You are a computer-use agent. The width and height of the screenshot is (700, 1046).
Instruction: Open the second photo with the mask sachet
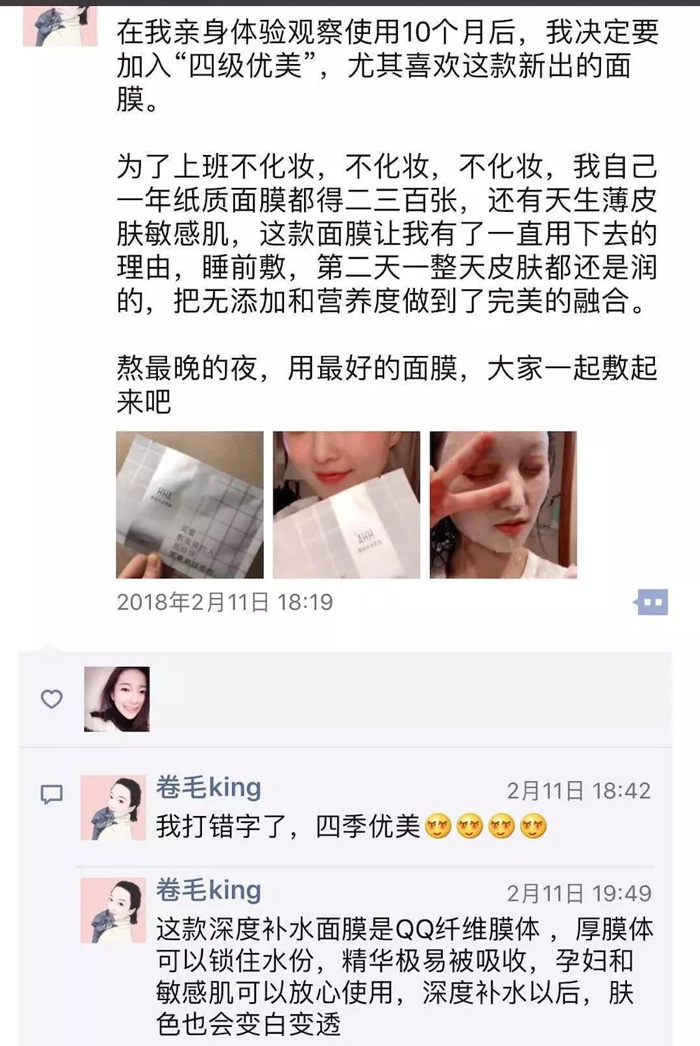pos(346,505)
